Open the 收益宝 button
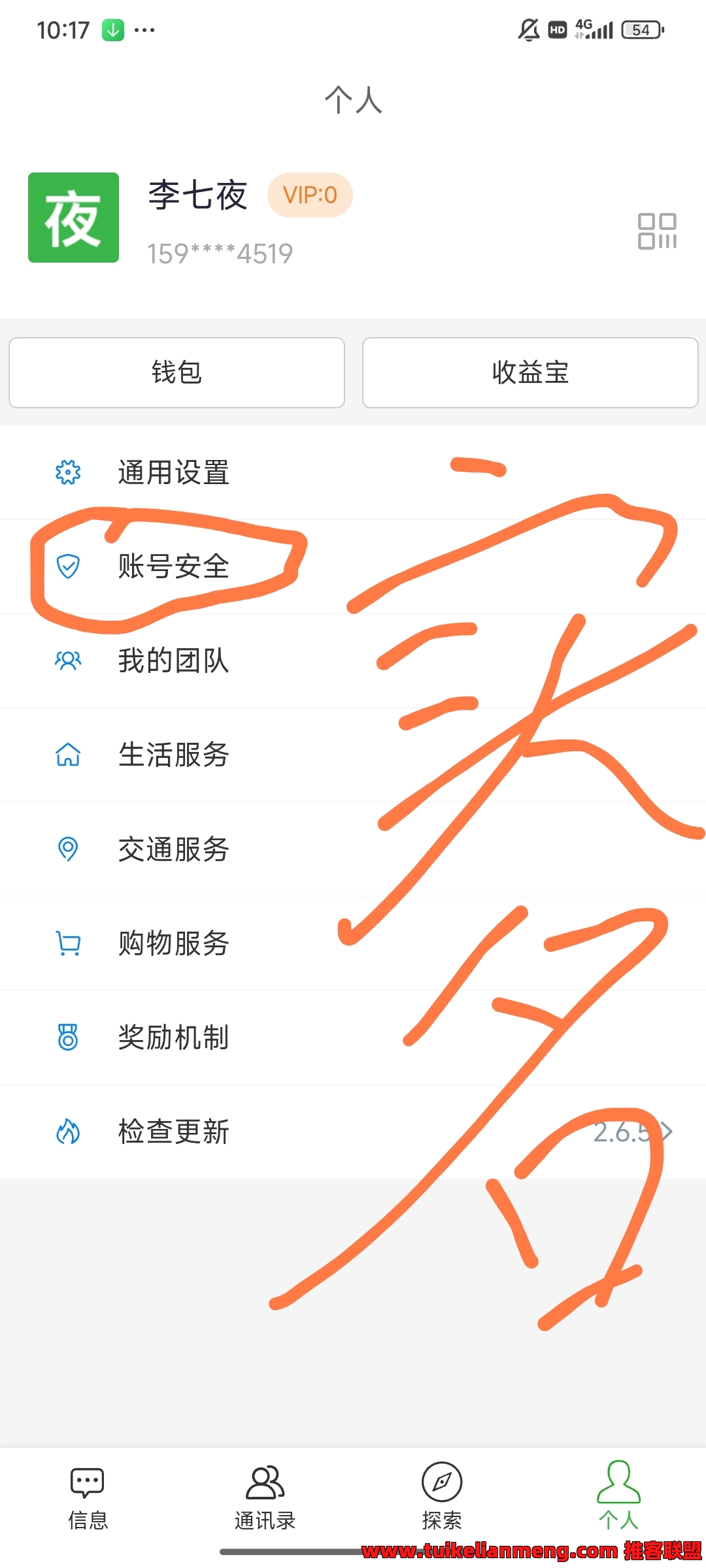706x1568 pixels. click(x=530, y=372)
